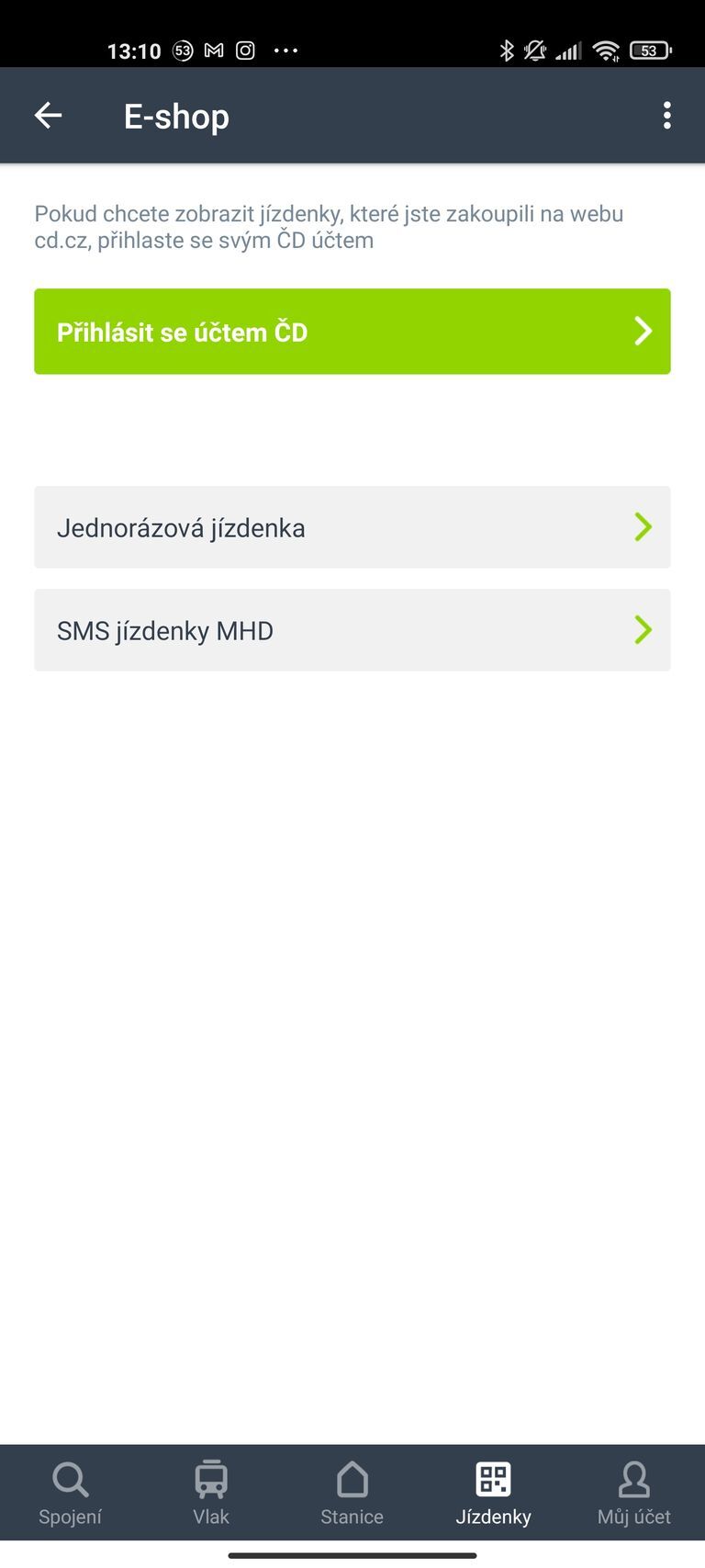This screenshot has width=705, height=1568.
Task: Tap the Instagram icon in the status bar
Action: point(243,50)
